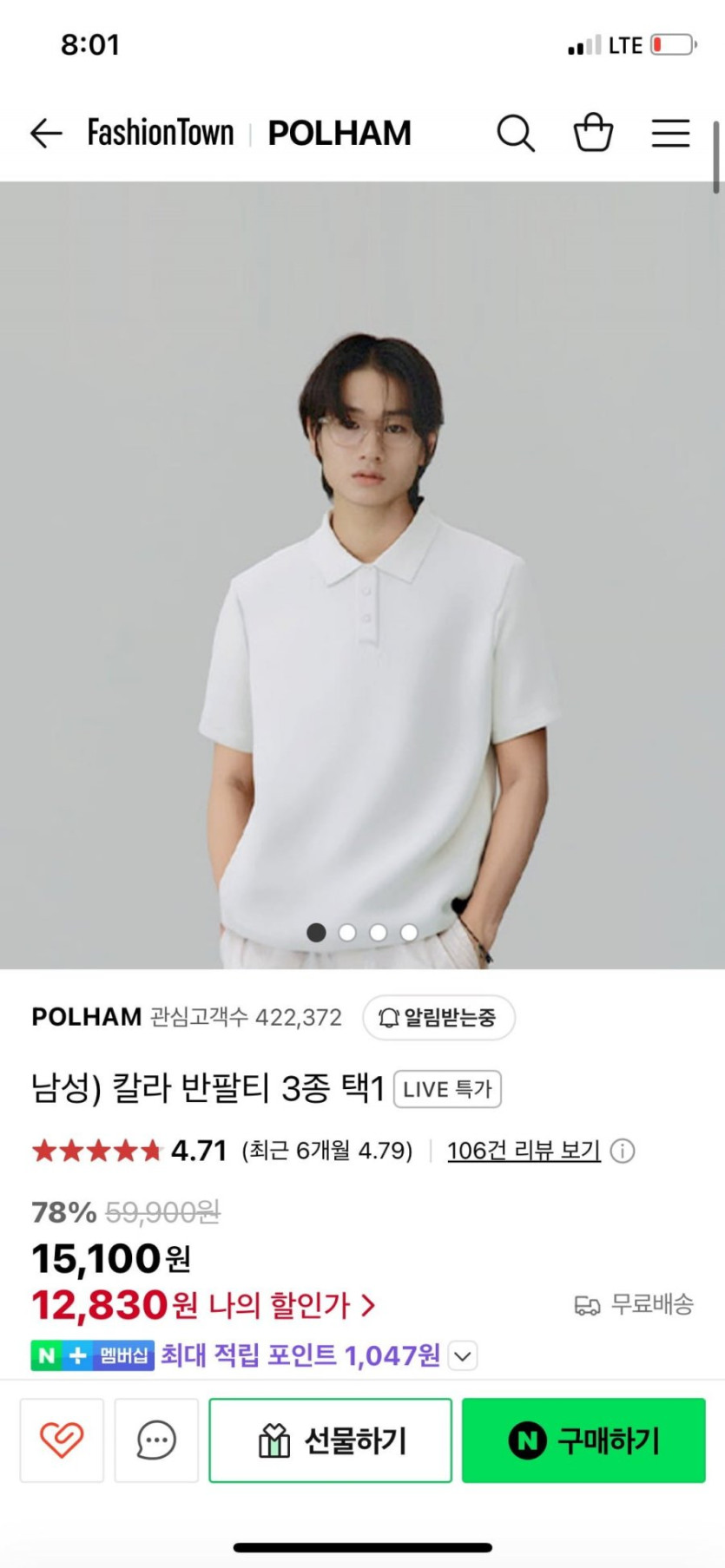Open the hamburger menu
Image resolution: width=725 pixels, height=1568 pixels.
pyautogui.click(x=670, y=134)
